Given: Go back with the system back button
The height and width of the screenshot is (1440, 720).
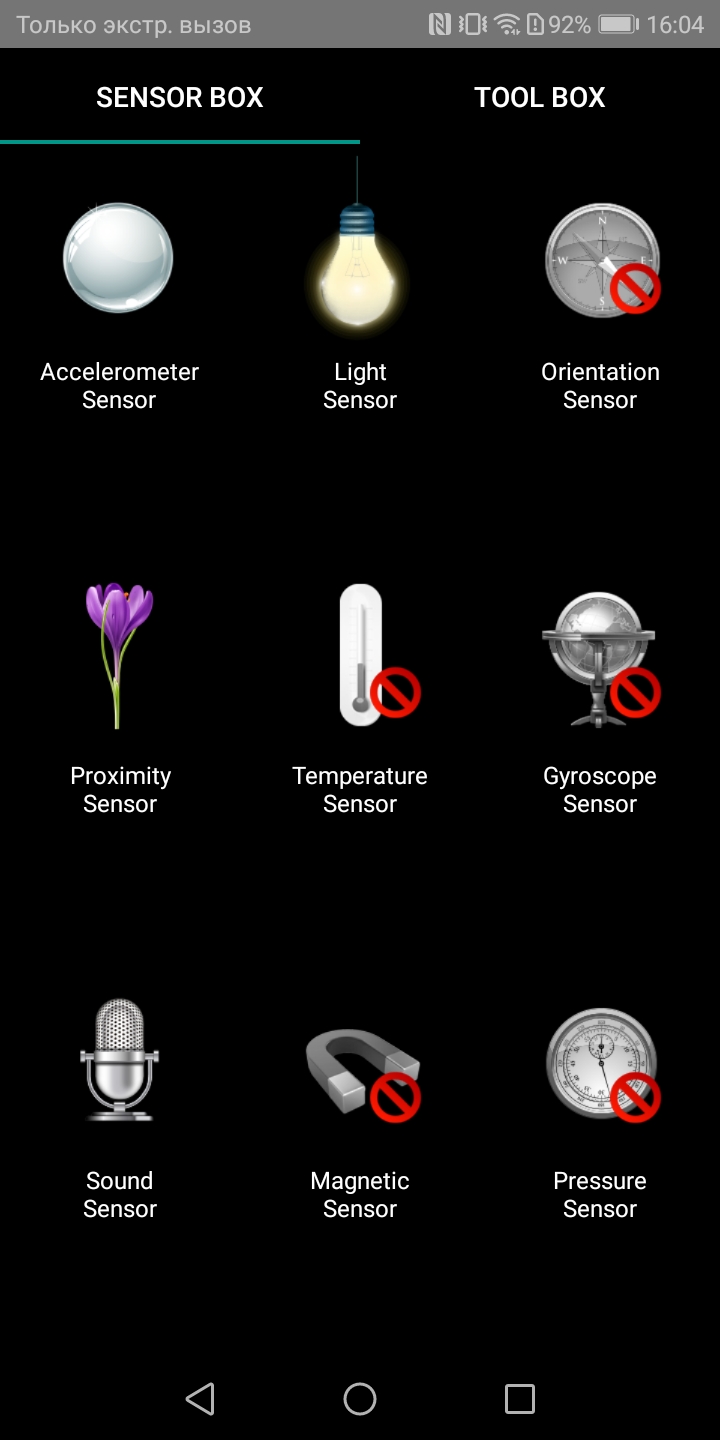Looking at the screenshot, I should (x=200, y=1398).
